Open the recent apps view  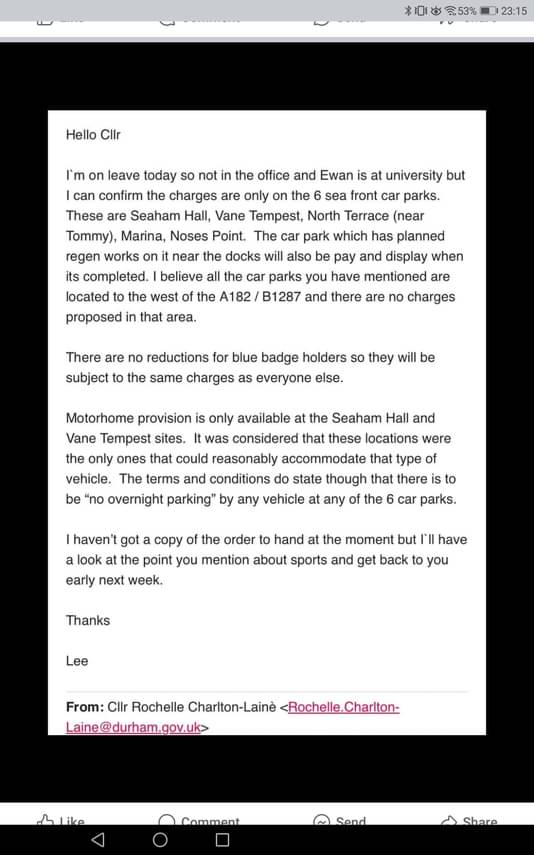pos(222,839)
